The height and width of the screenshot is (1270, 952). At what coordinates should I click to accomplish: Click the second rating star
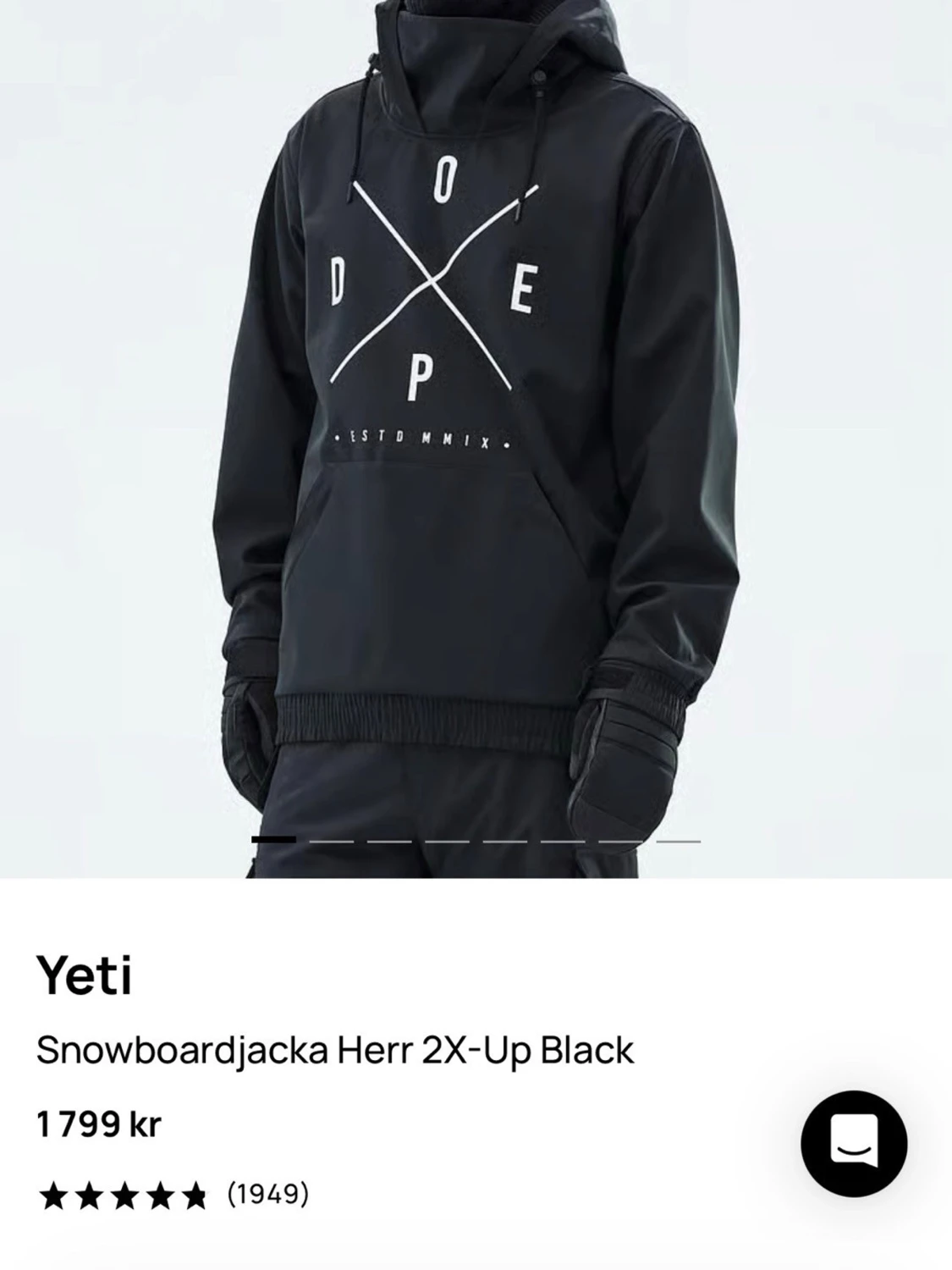[90, 1195]
